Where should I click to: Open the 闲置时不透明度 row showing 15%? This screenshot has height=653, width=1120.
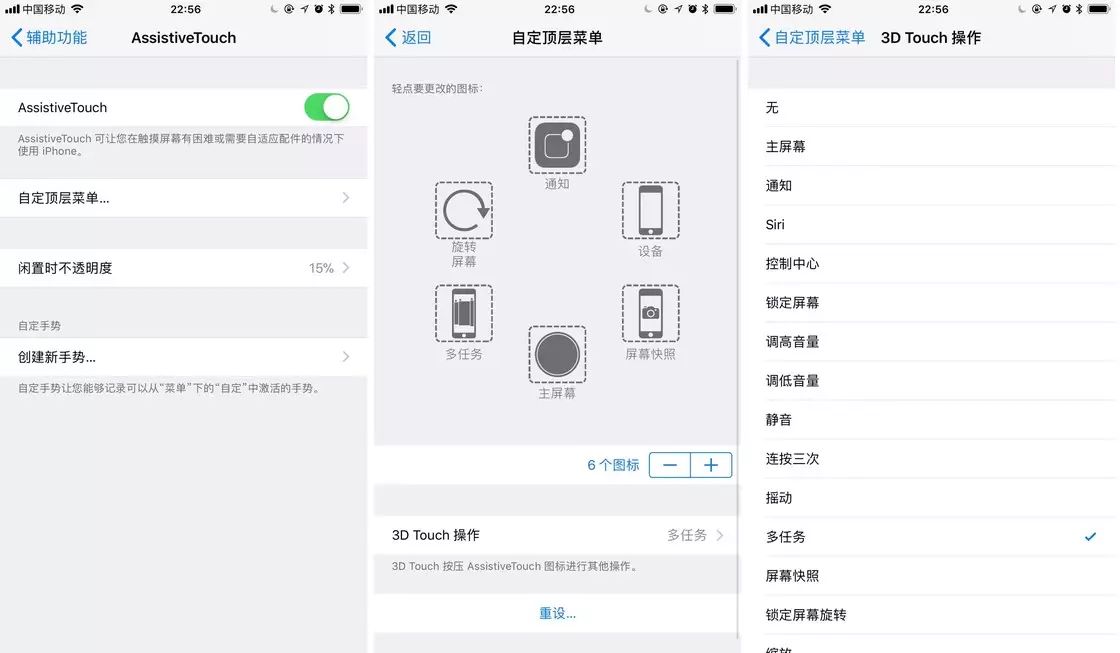click(x=184, y=268)
